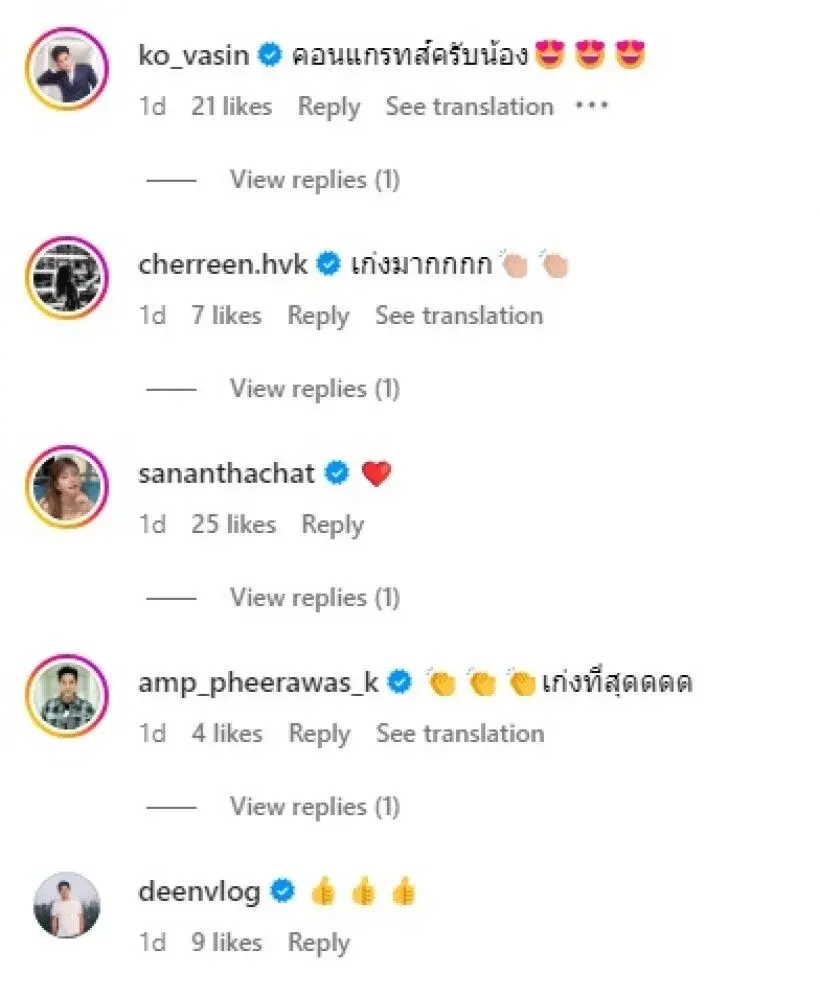This screenshot has width=820, height=997.
Task: View replies under sananthachat's comment
Action: (x=314, y=598)
